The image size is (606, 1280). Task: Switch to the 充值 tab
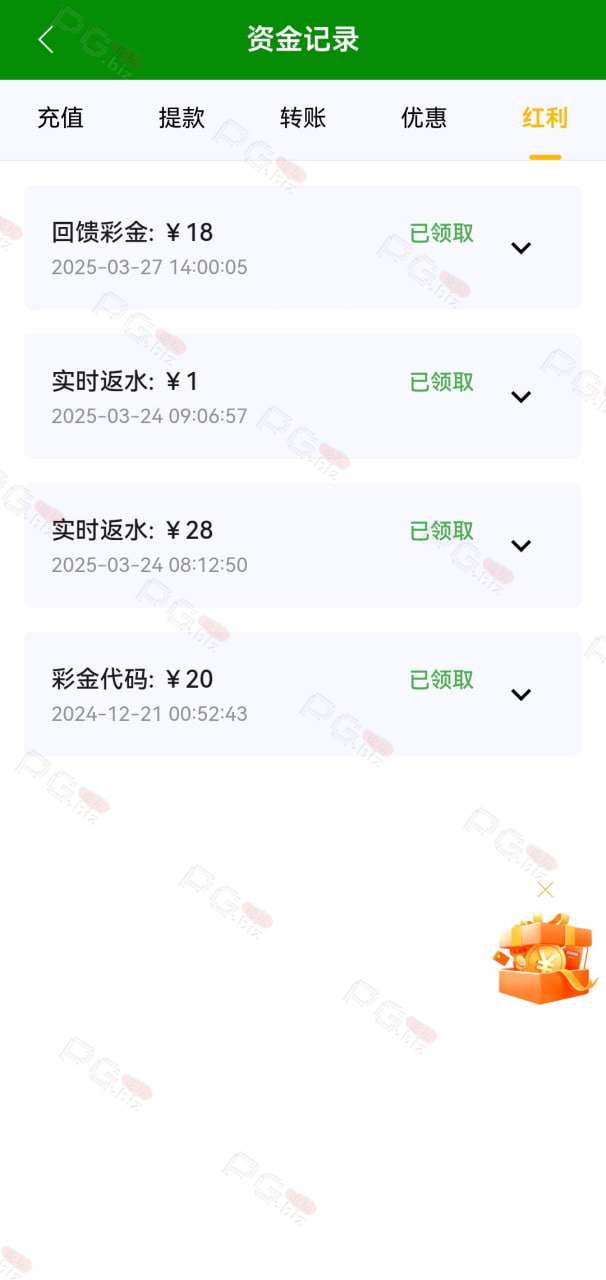[x=60, y=118]
